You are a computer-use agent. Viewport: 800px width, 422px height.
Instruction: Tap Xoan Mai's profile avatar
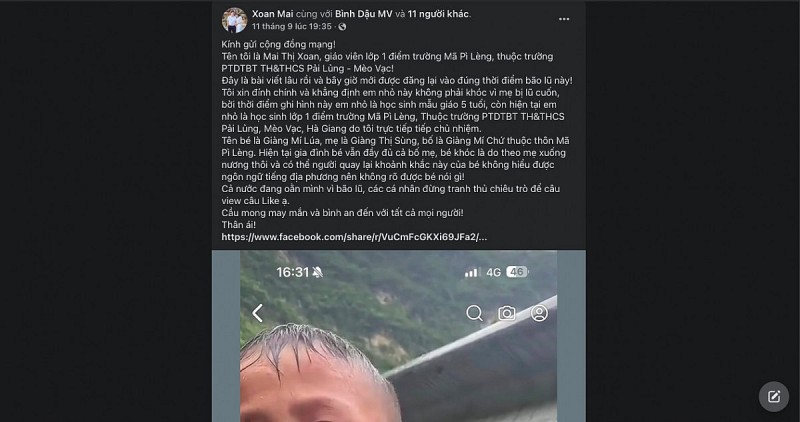click(234, 20)
